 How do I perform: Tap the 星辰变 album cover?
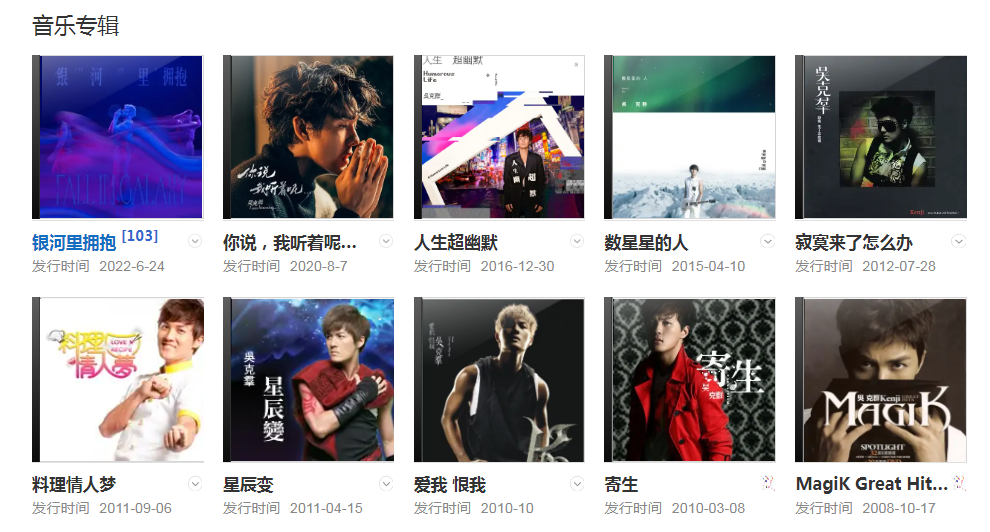(x=308, y=380)
